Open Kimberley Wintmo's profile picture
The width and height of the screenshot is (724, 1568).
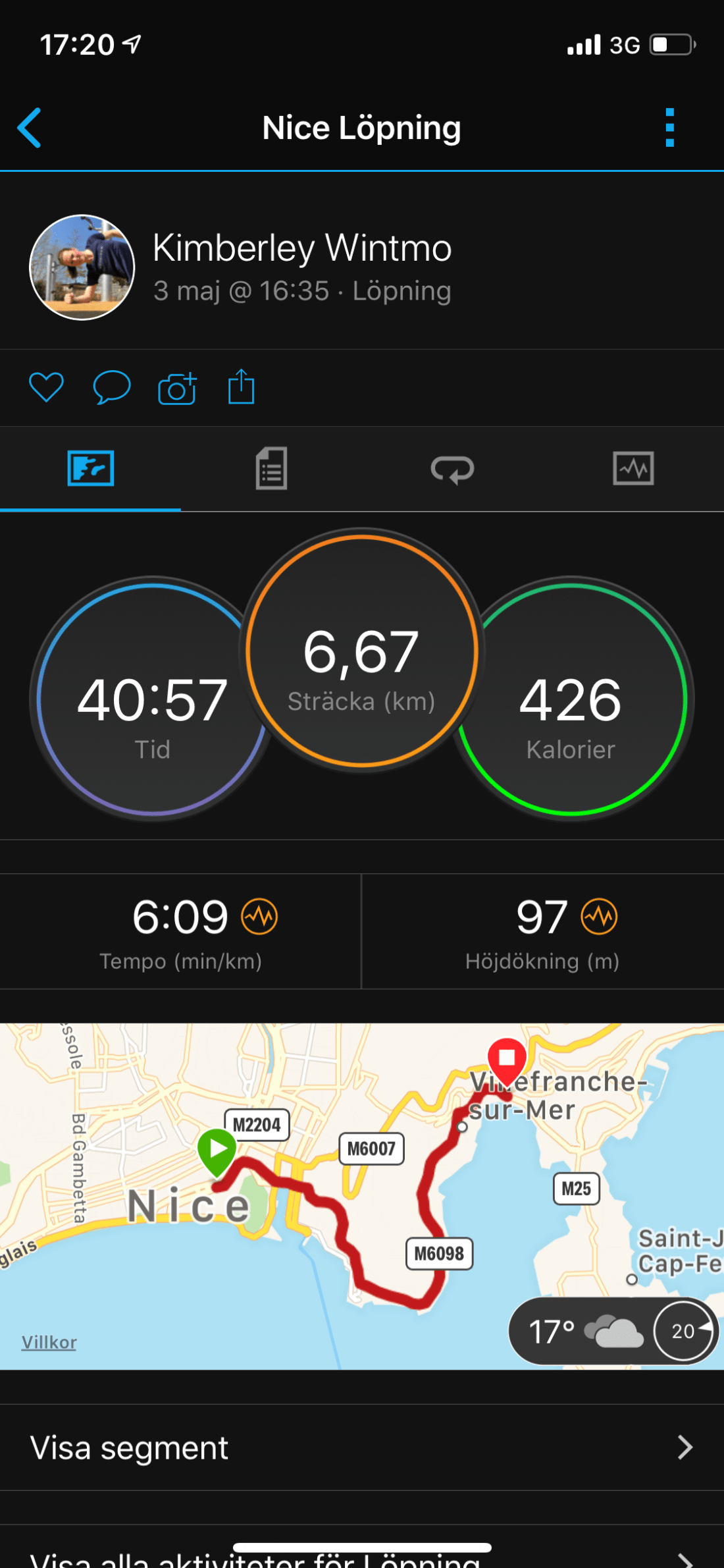[82, 267]
